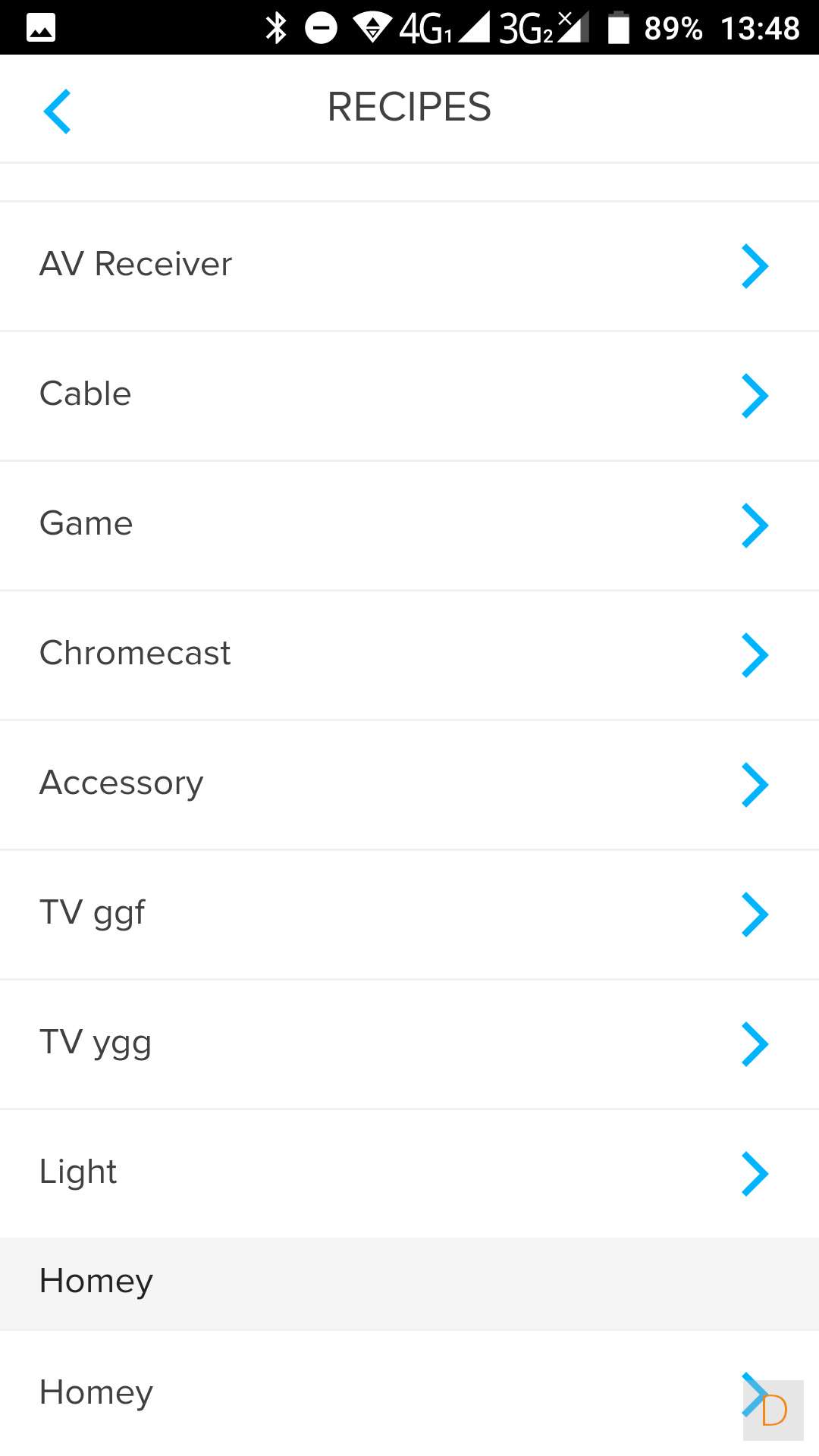The height and width of the screenshot is (1456, 819).
Task: Choose the Accessory row
Action: pyautogui.click(x=409, y=784)
